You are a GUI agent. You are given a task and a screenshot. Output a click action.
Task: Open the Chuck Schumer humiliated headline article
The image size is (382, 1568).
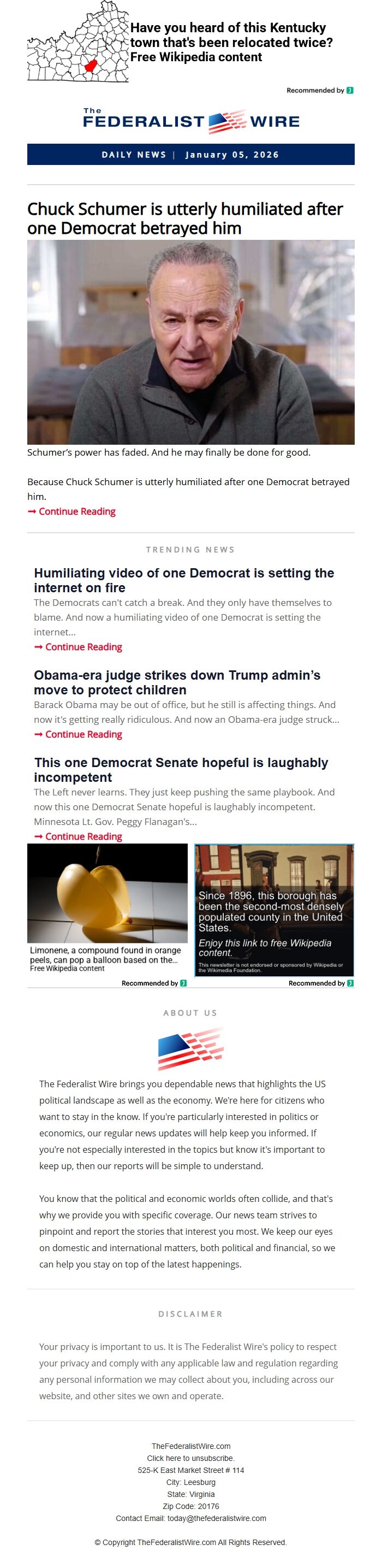185,219
